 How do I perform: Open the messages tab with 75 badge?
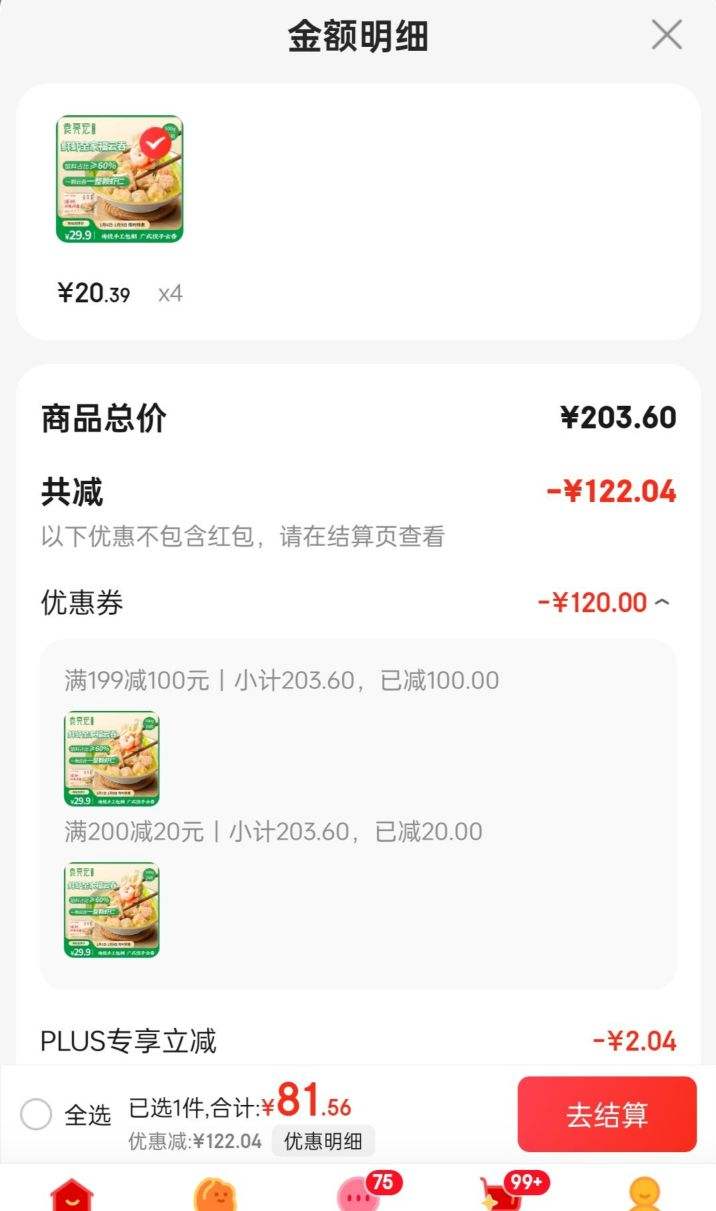pos(356,1195)
